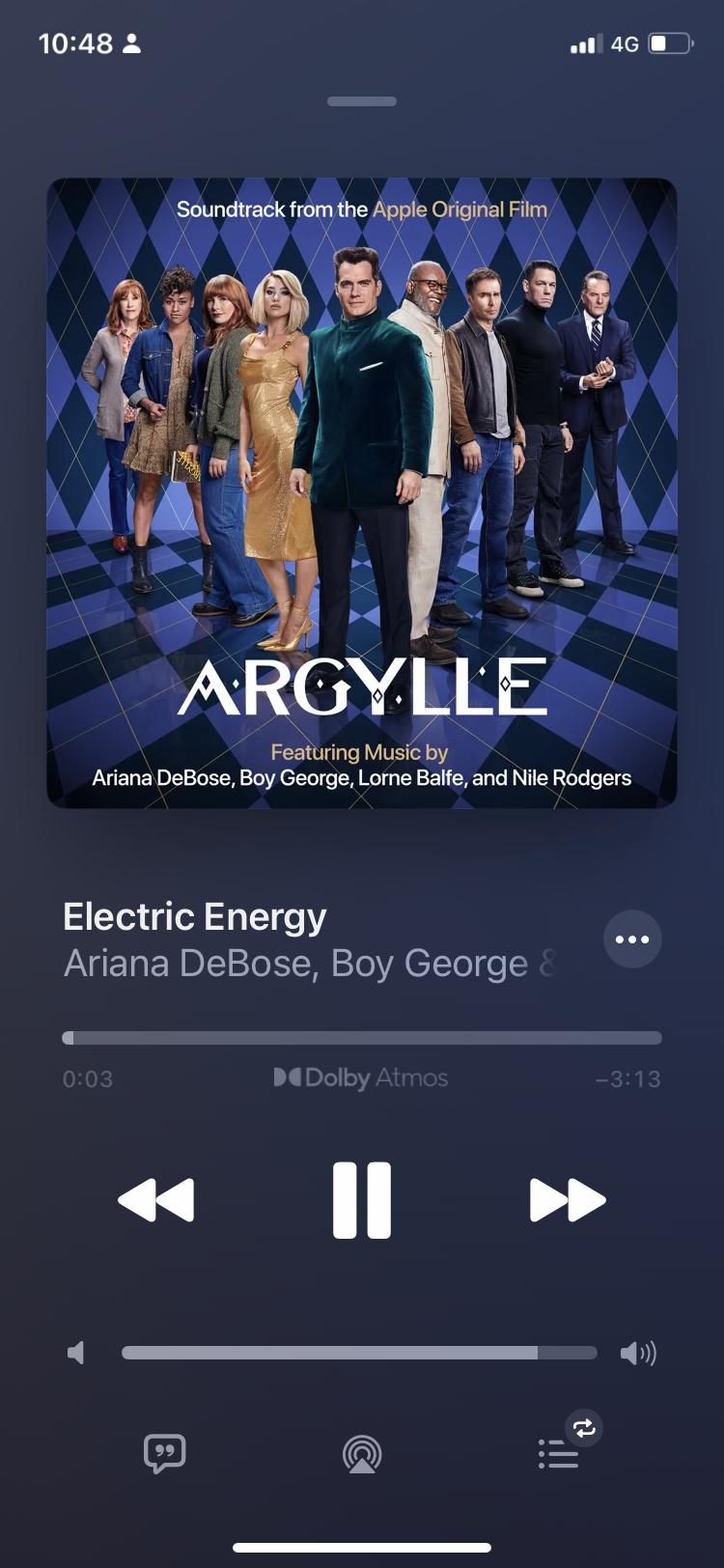
Task: Tap the grabber handle to close player
Action: pos(362,101)
